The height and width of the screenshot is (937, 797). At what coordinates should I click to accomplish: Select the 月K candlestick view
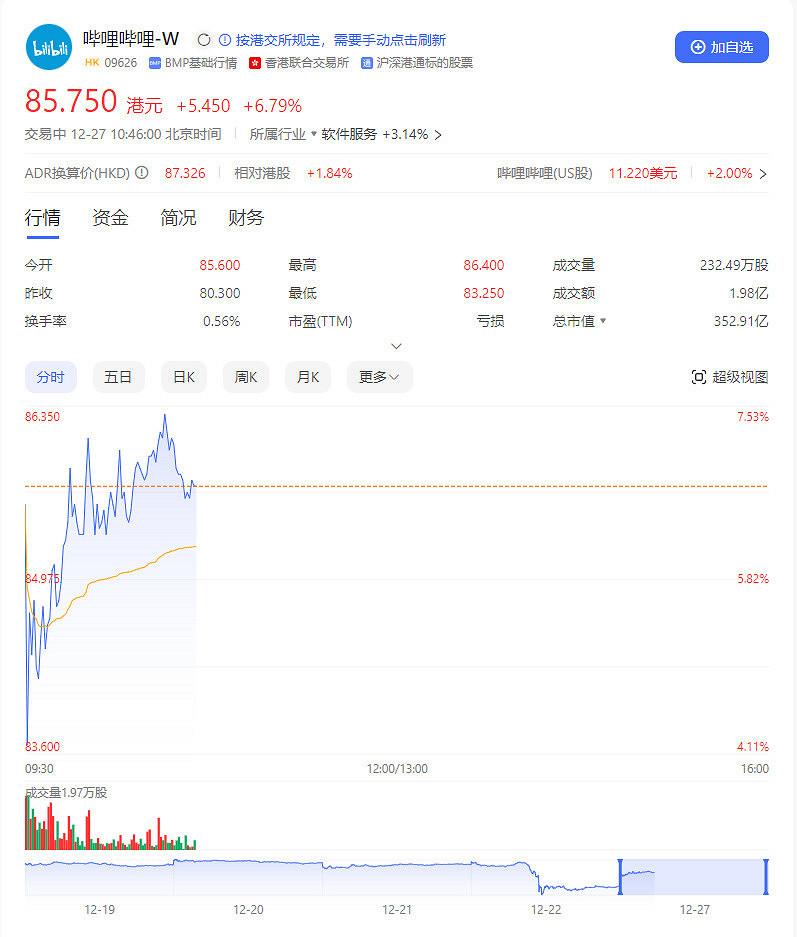click(x=307, y=377)
